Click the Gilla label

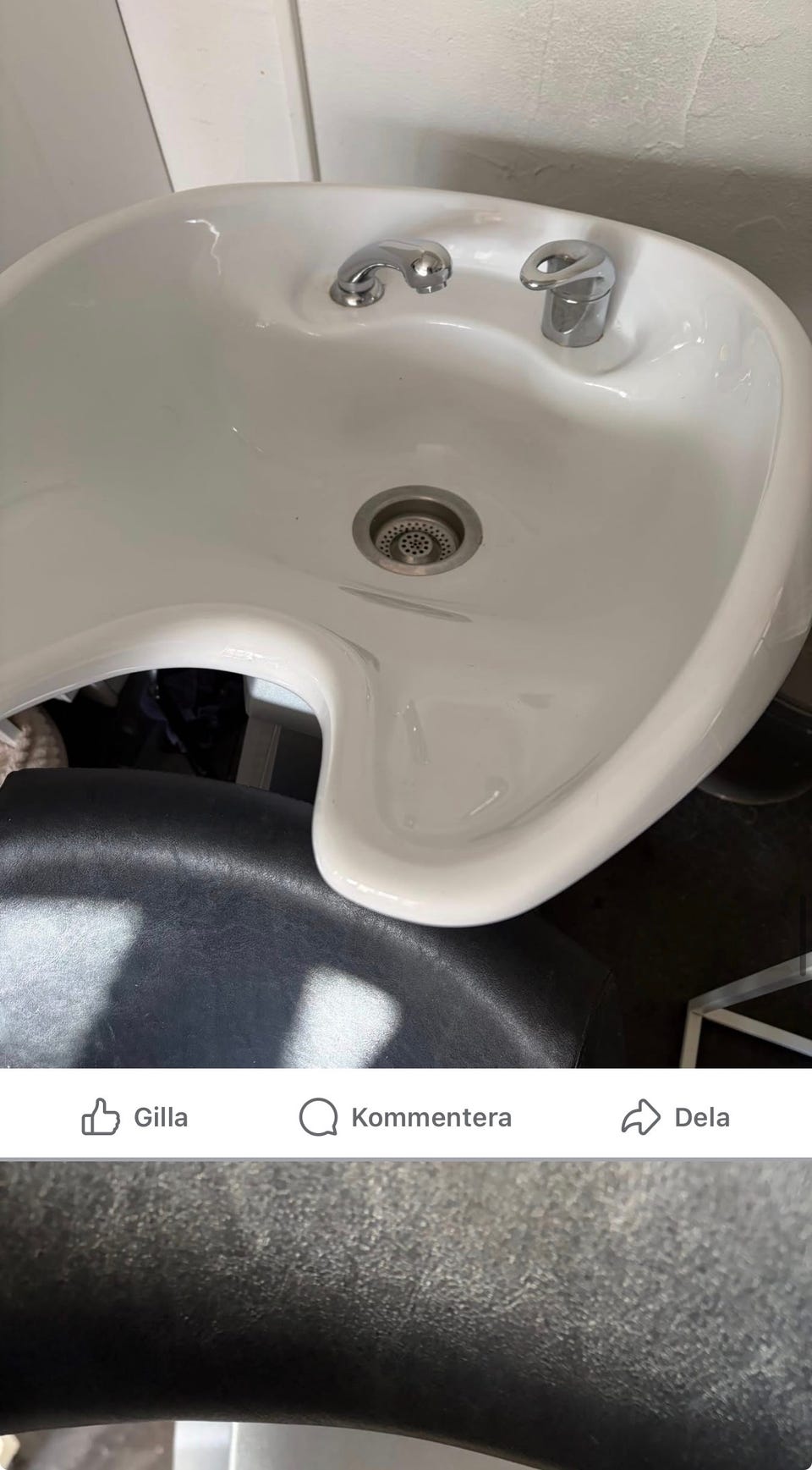point(159,1116)
